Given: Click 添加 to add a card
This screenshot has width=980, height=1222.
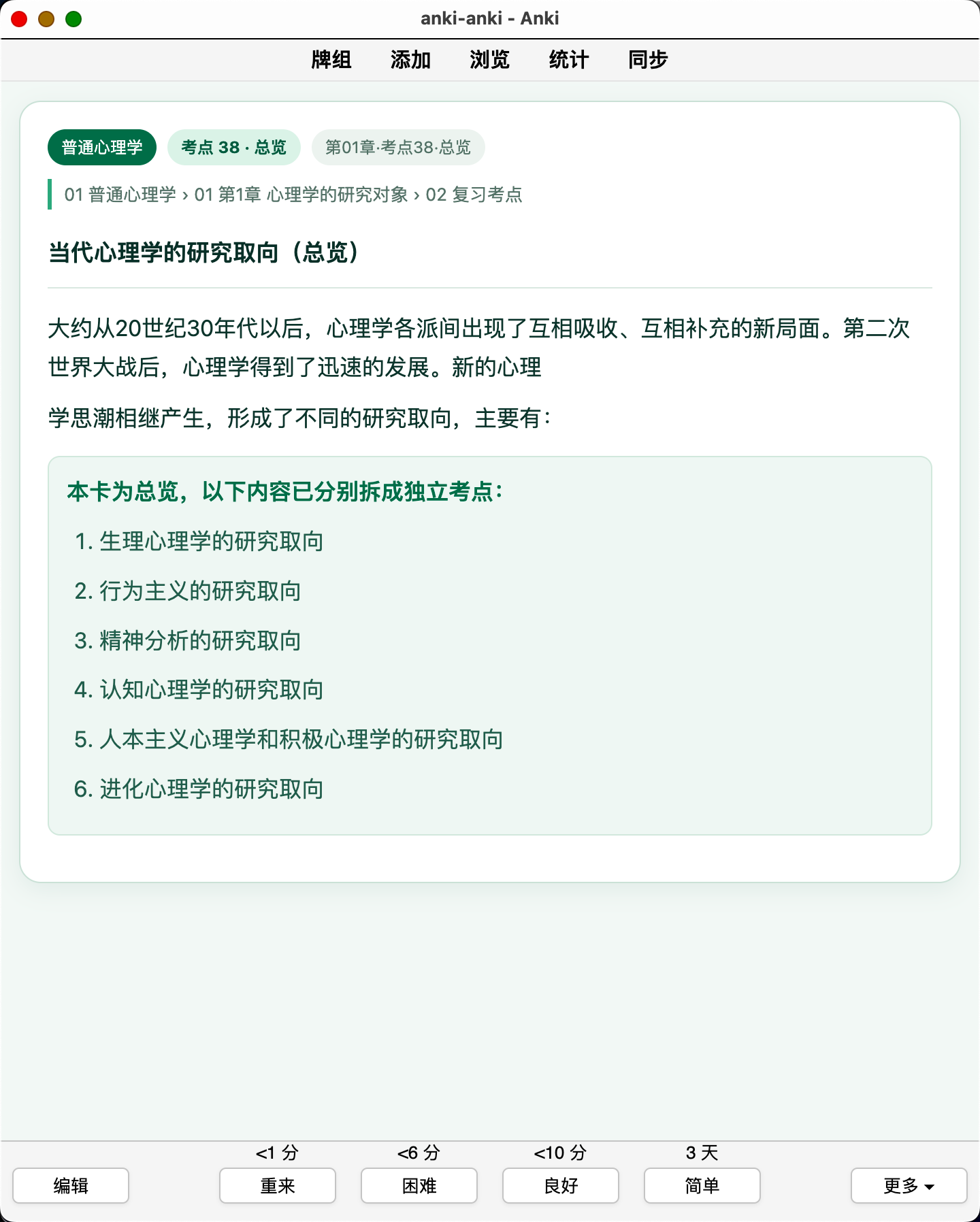Looking at the screenshot, I should tap(410, 60).
